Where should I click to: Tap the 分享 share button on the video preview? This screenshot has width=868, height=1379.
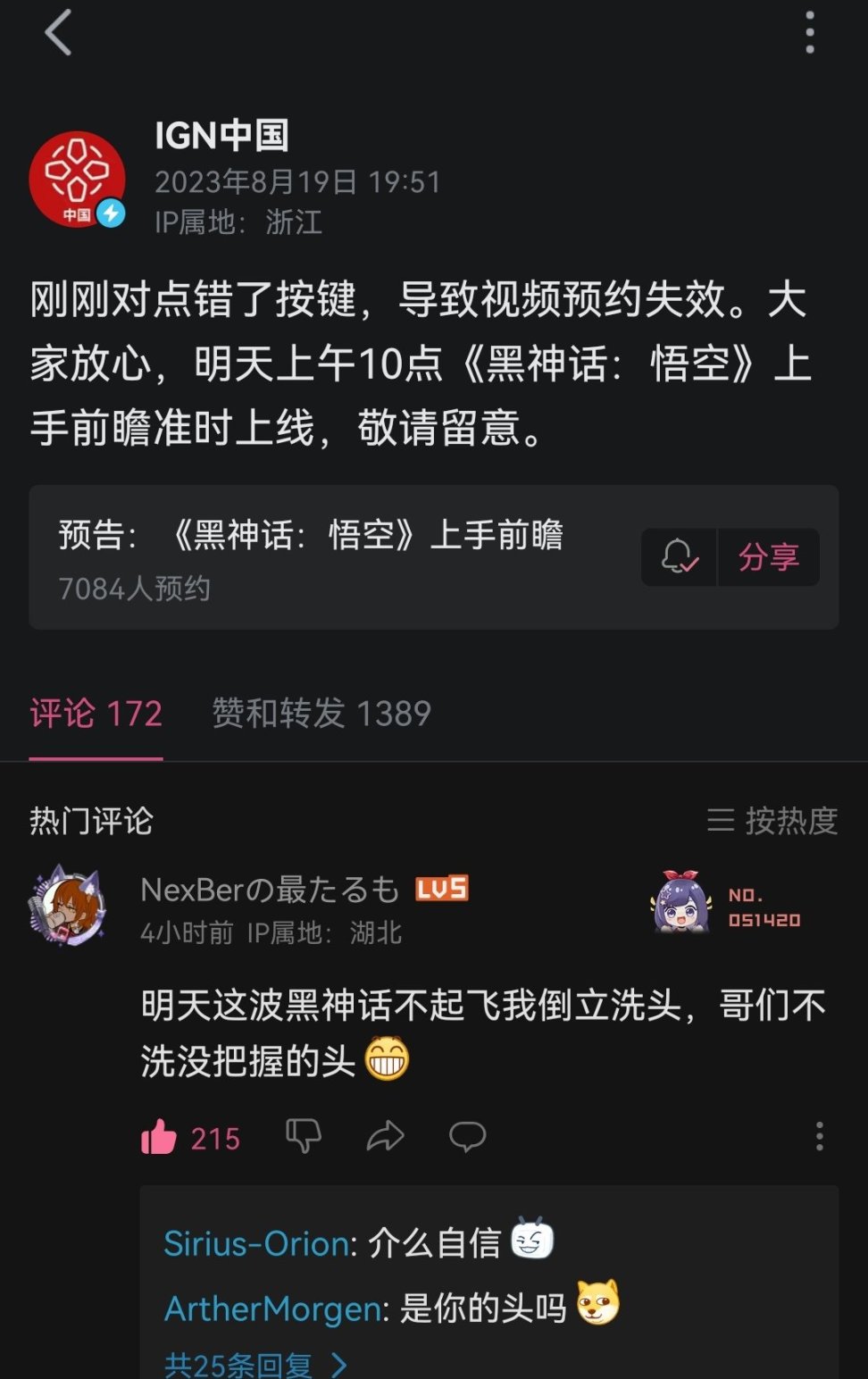click(769, 556)
